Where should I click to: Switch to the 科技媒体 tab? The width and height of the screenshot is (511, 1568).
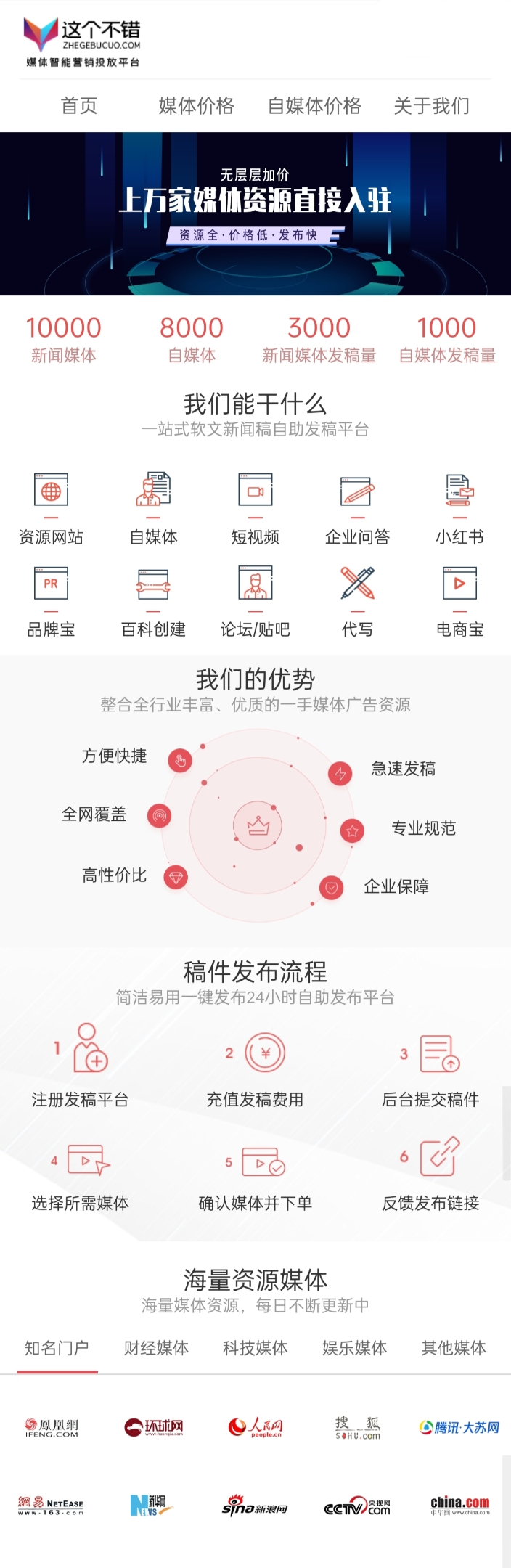pos(255,1348)
